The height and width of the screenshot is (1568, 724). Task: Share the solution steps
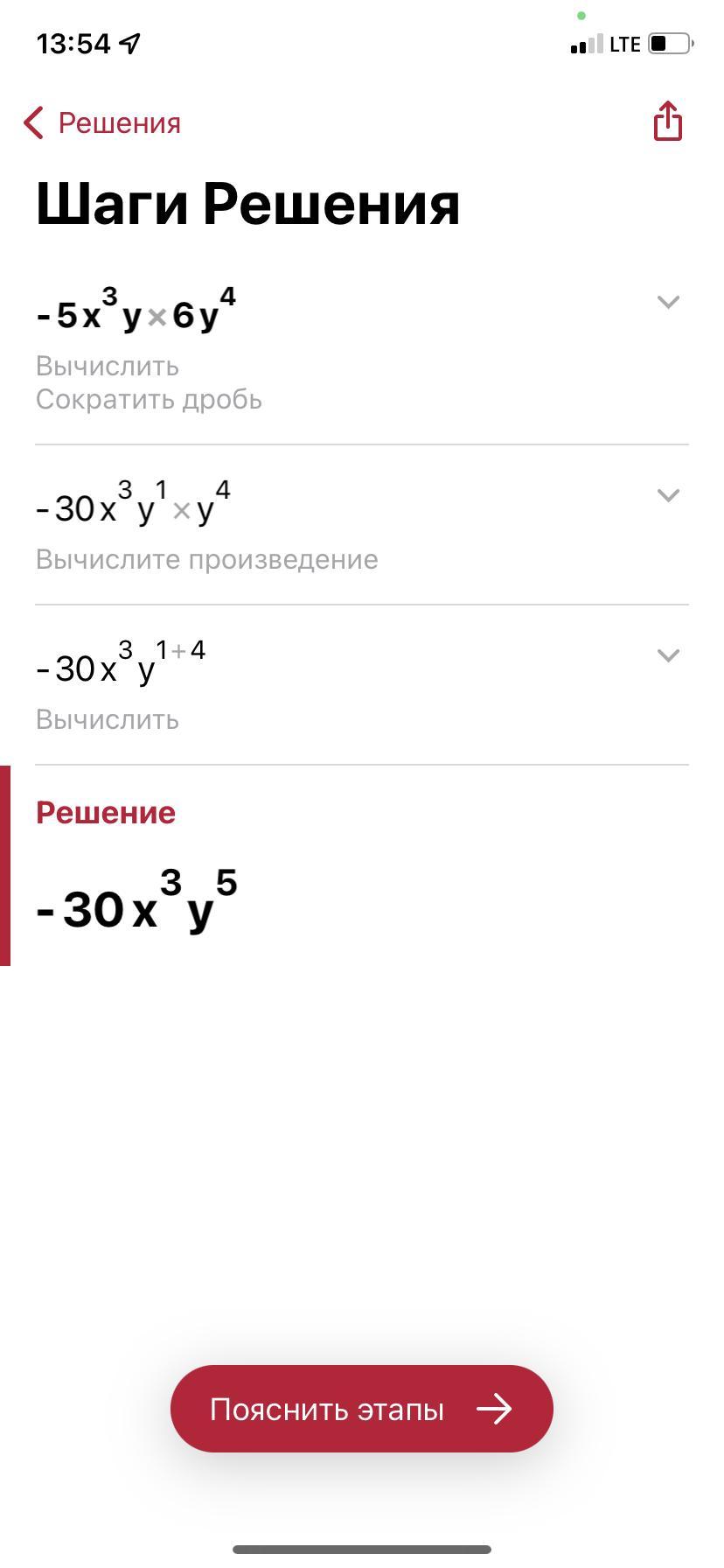tap(667, 122)
